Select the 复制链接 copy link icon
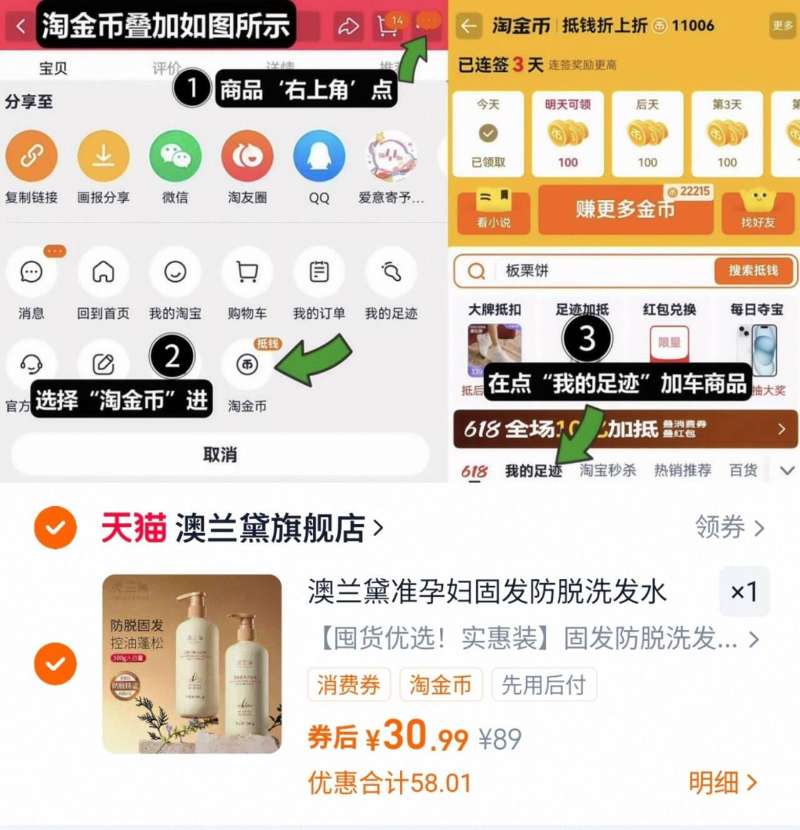800x830 pixels. pos(34,159)
